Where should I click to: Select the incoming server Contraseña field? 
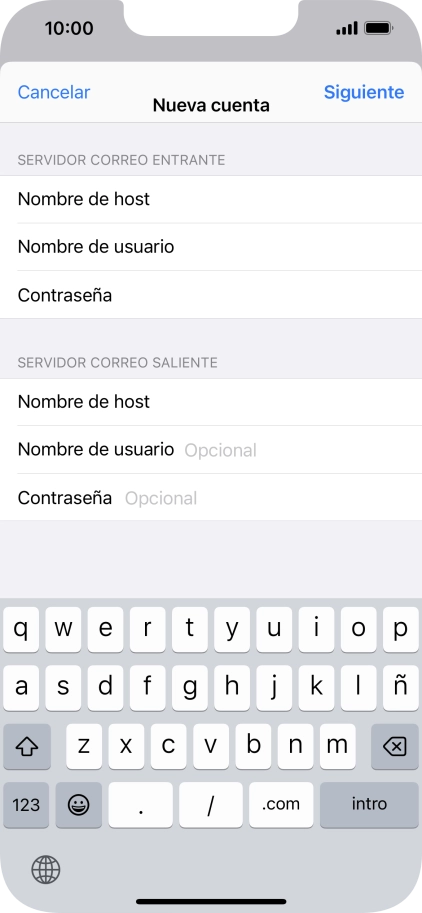click(x=211, y=295)
